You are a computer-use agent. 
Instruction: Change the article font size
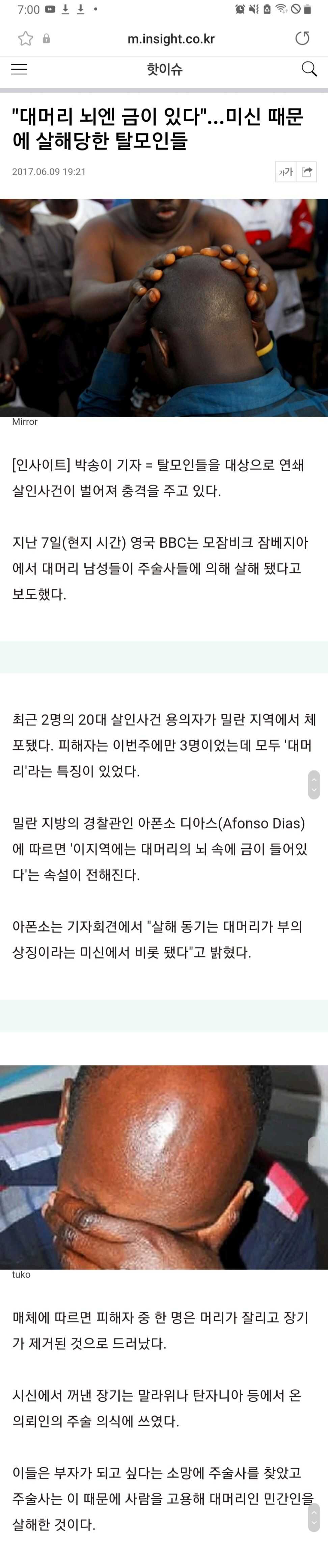tap(285, 172)
